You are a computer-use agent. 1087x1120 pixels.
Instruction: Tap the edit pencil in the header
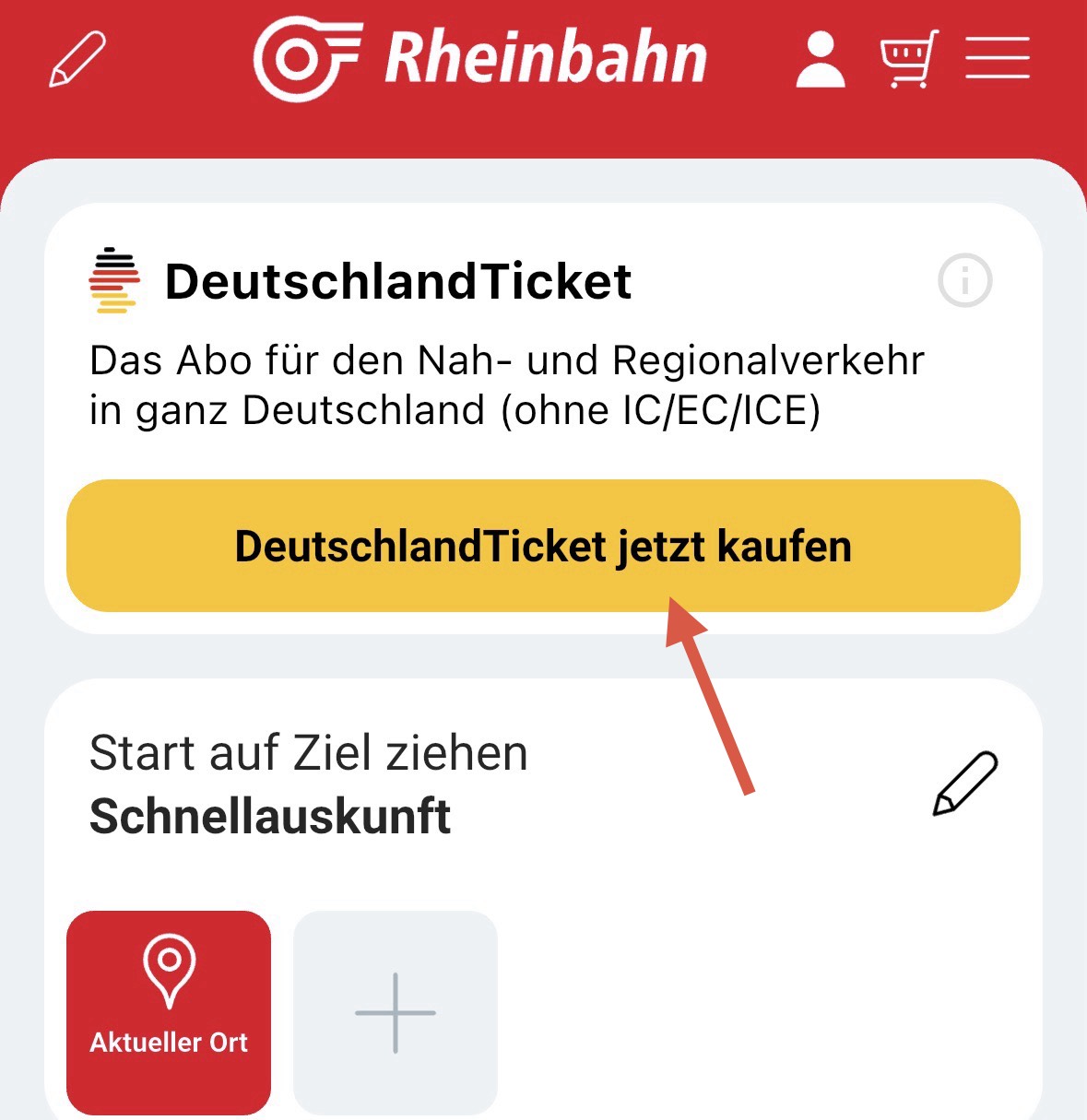(77, 60)
